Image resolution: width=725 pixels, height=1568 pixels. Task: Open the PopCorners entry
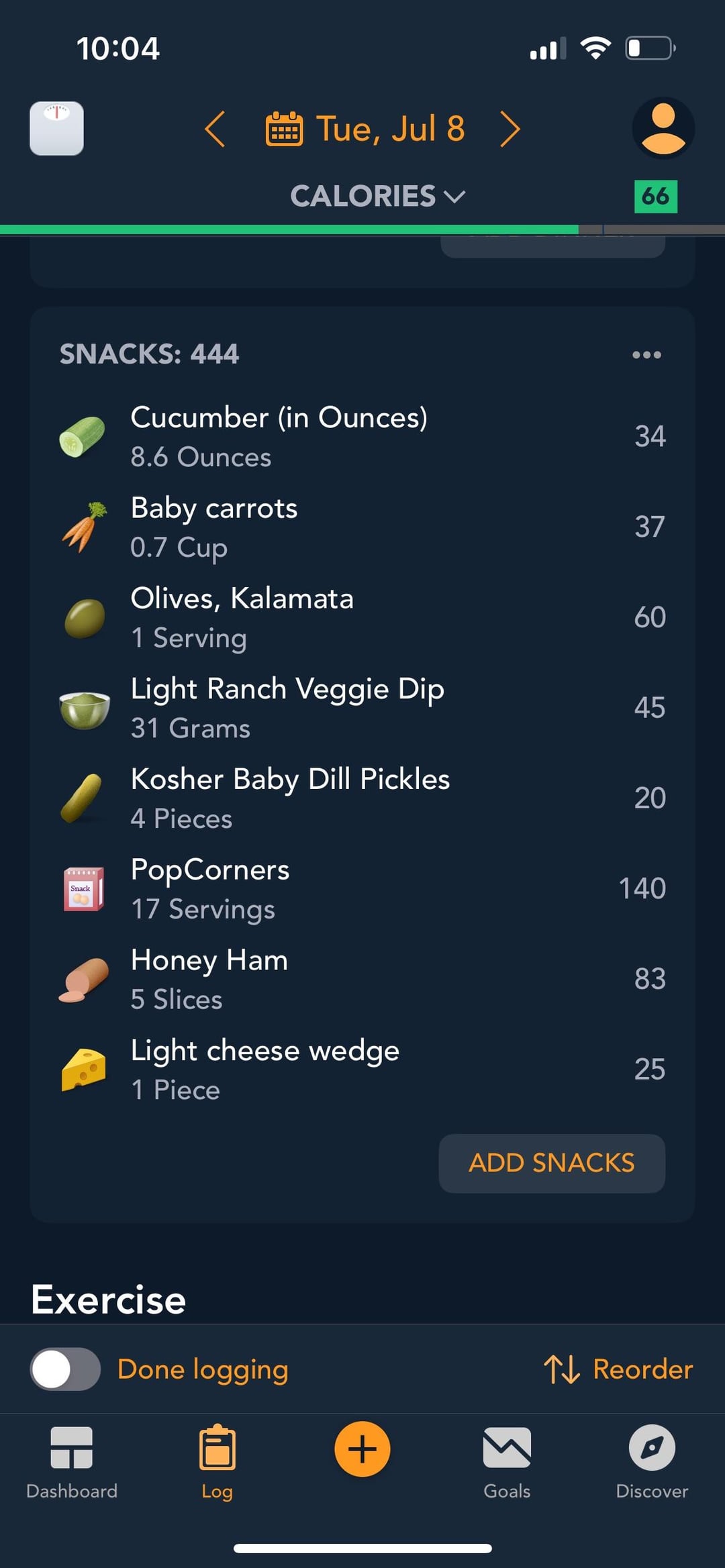[x=362, y=889]
